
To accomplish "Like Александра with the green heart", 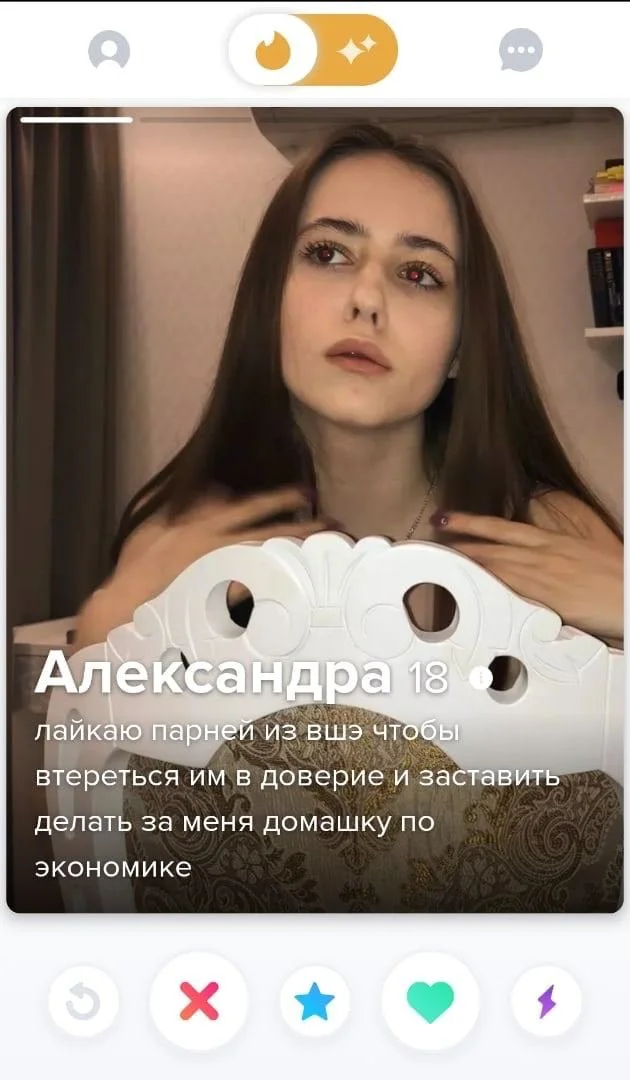I will pos(431,1001).
